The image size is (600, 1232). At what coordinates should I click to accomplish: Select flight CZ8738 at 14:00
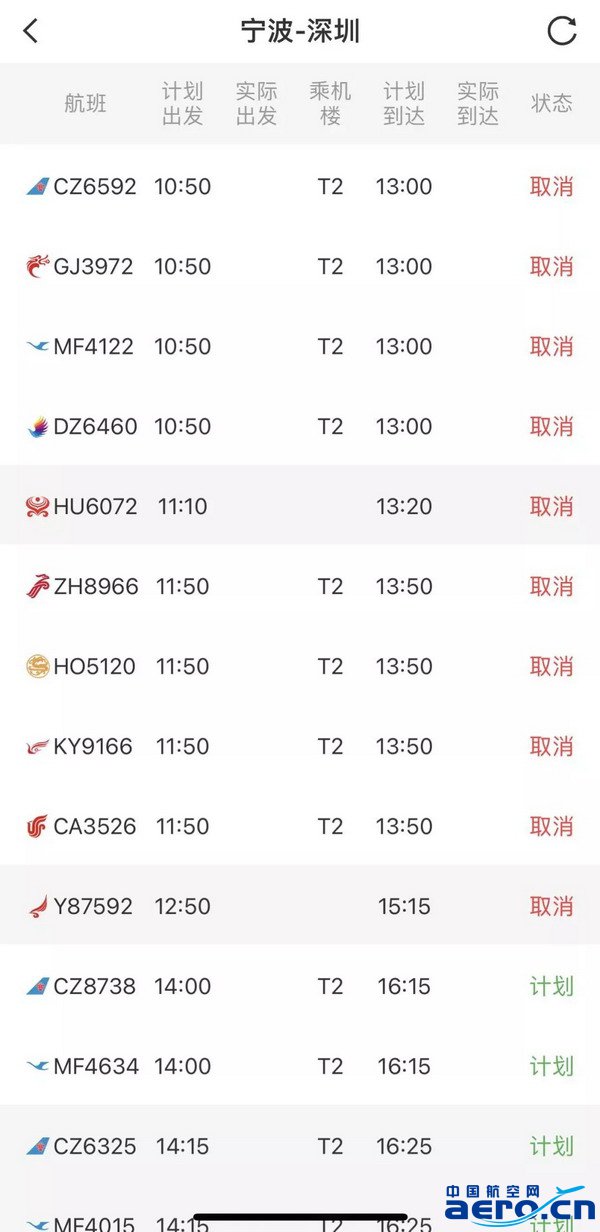pos(300,986)
